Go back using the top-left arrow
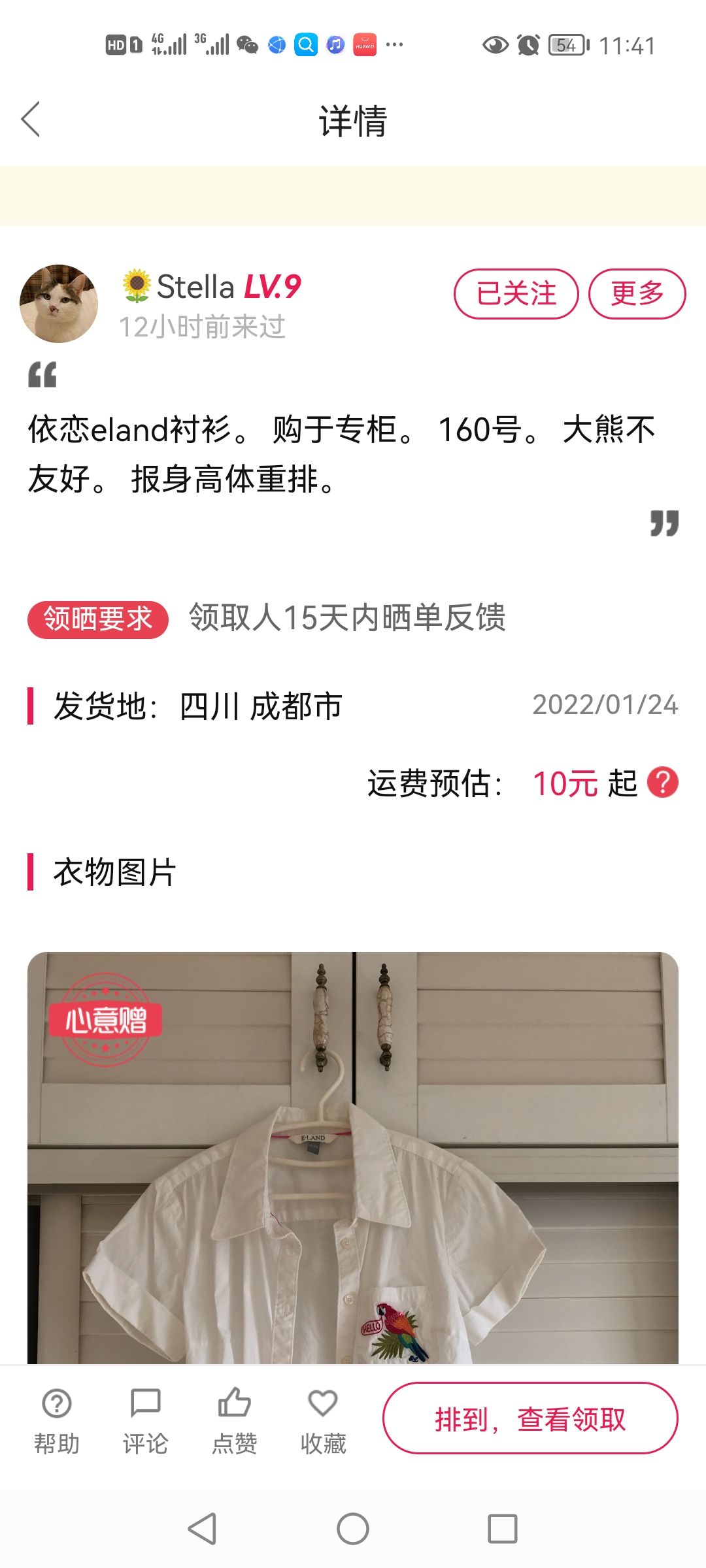706x1568 pixels. coord(31,120)
